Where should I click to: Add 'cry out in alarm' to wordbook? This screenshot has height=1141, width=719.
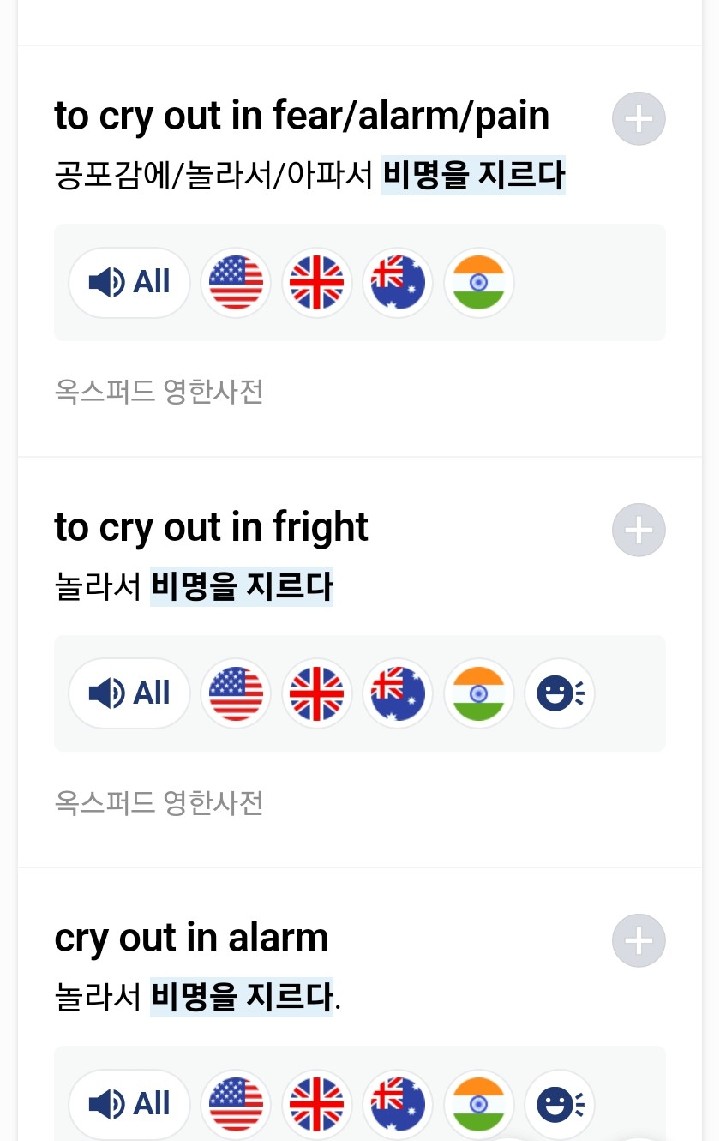[x=638, y=941]
